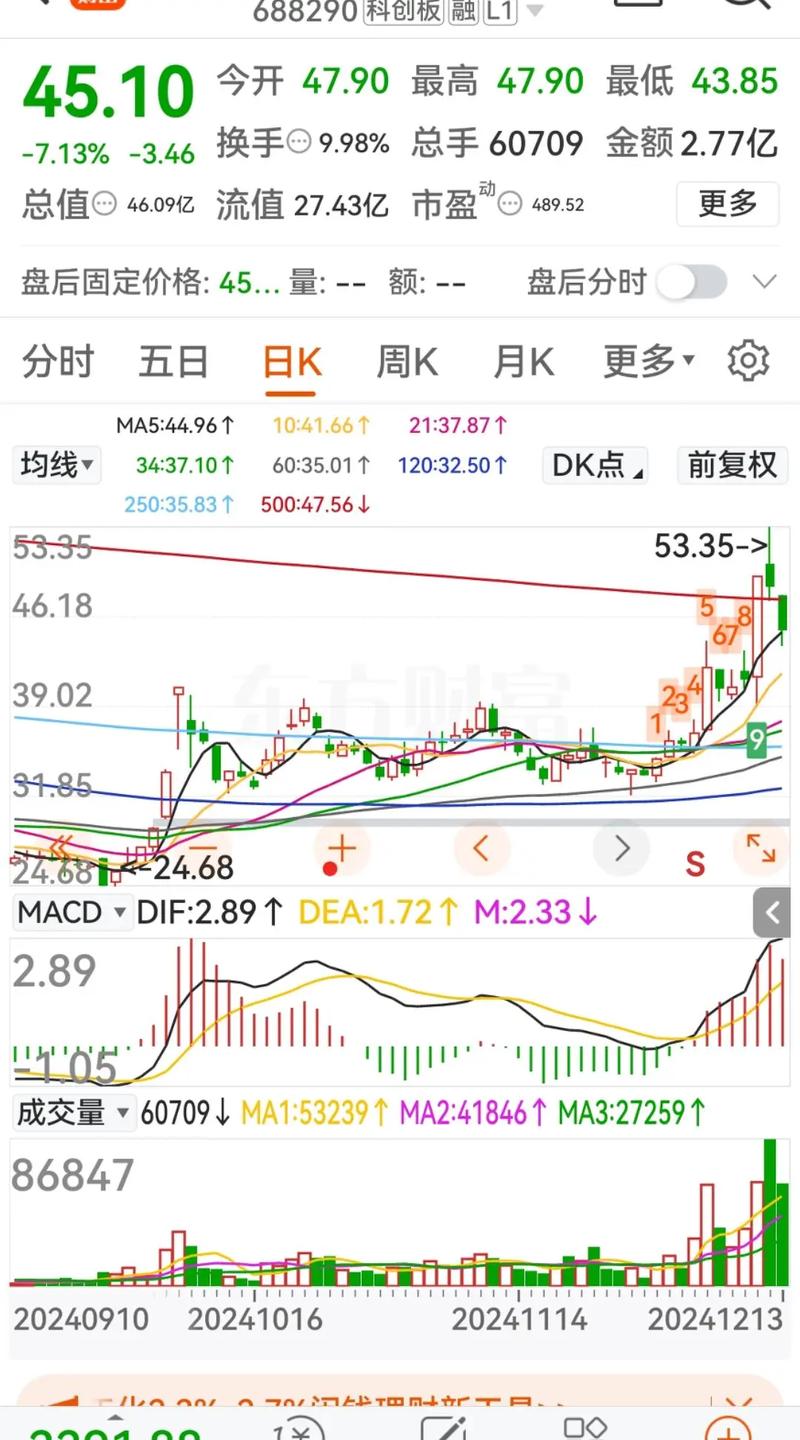Tap the 前复权 button
The height and width of the screenshot is (1440, 800).
[732, 466]
